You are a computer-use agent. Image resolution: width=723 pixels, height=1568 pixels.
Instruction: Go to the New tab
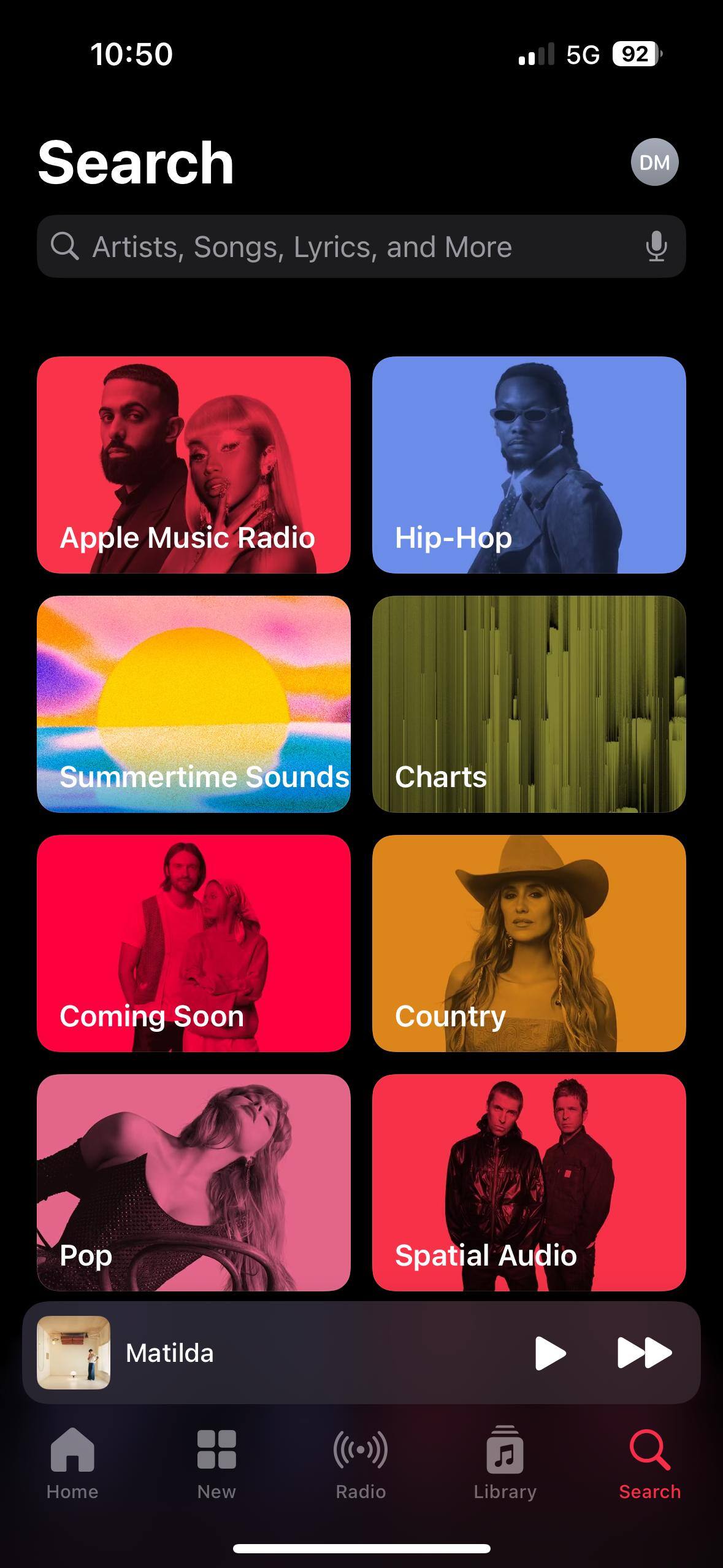tap(216, 1462)
